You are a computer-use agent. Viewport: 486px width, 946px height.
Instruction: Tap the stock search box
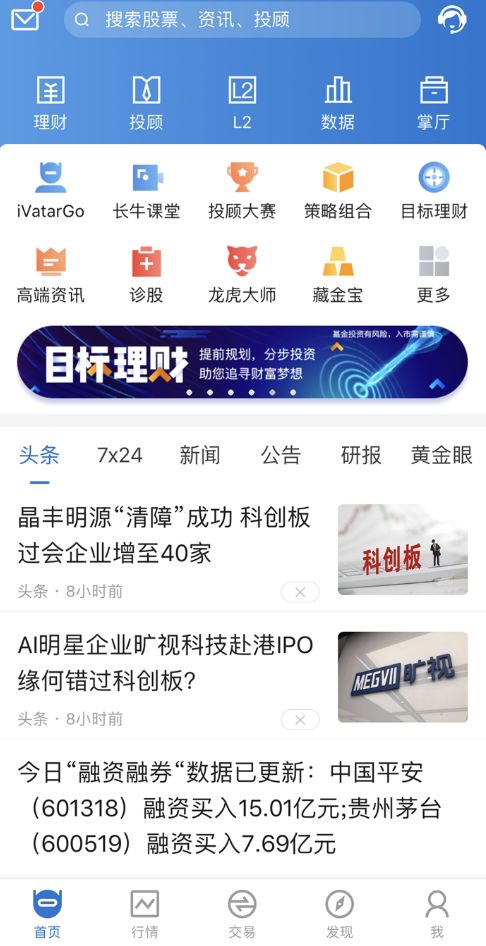point(242,20)
